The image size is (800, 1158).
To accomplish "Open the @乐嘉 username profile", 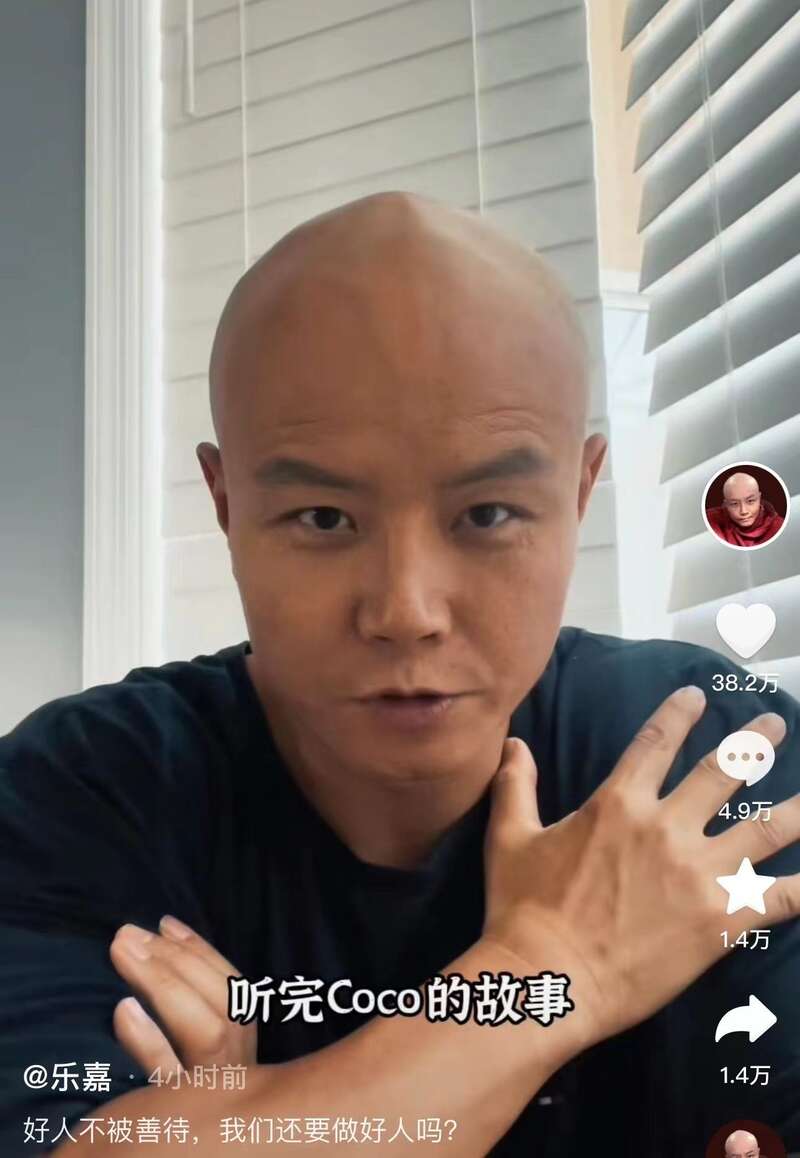I will (67, 1076).
